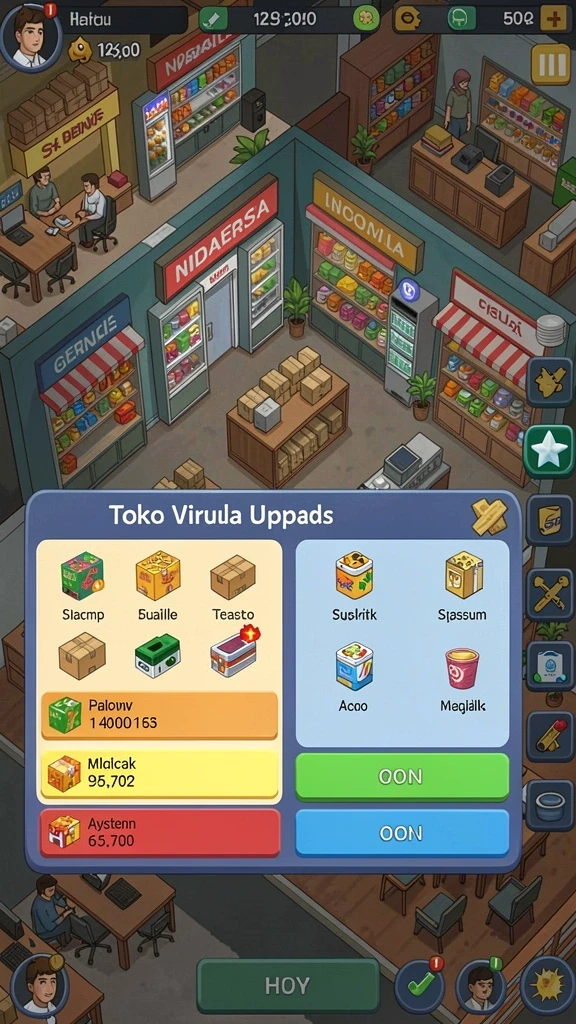Tap the HOY button
This screenshot has width=576, height=1024.
[288, 986]
